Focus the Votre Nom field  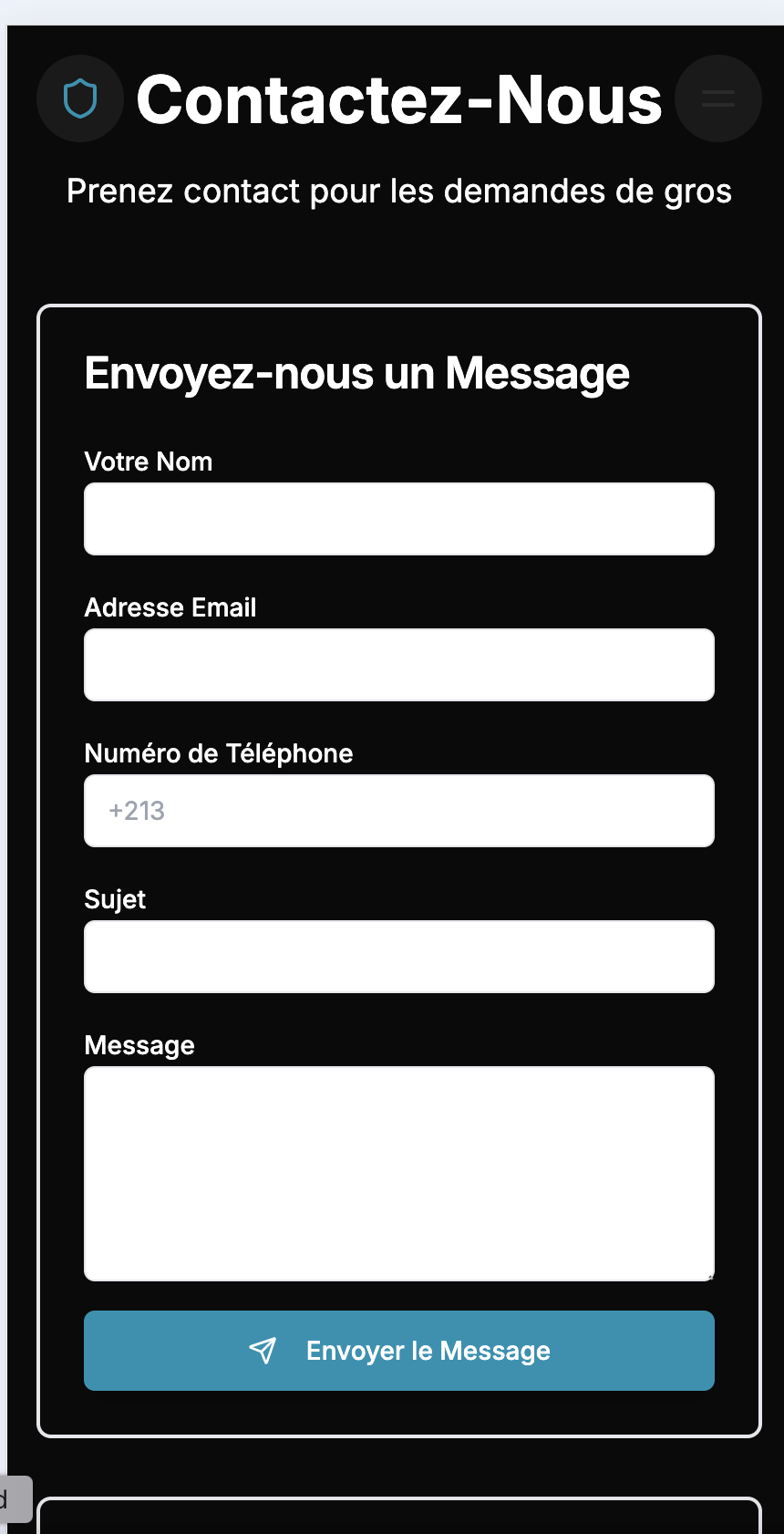point(398,519)
